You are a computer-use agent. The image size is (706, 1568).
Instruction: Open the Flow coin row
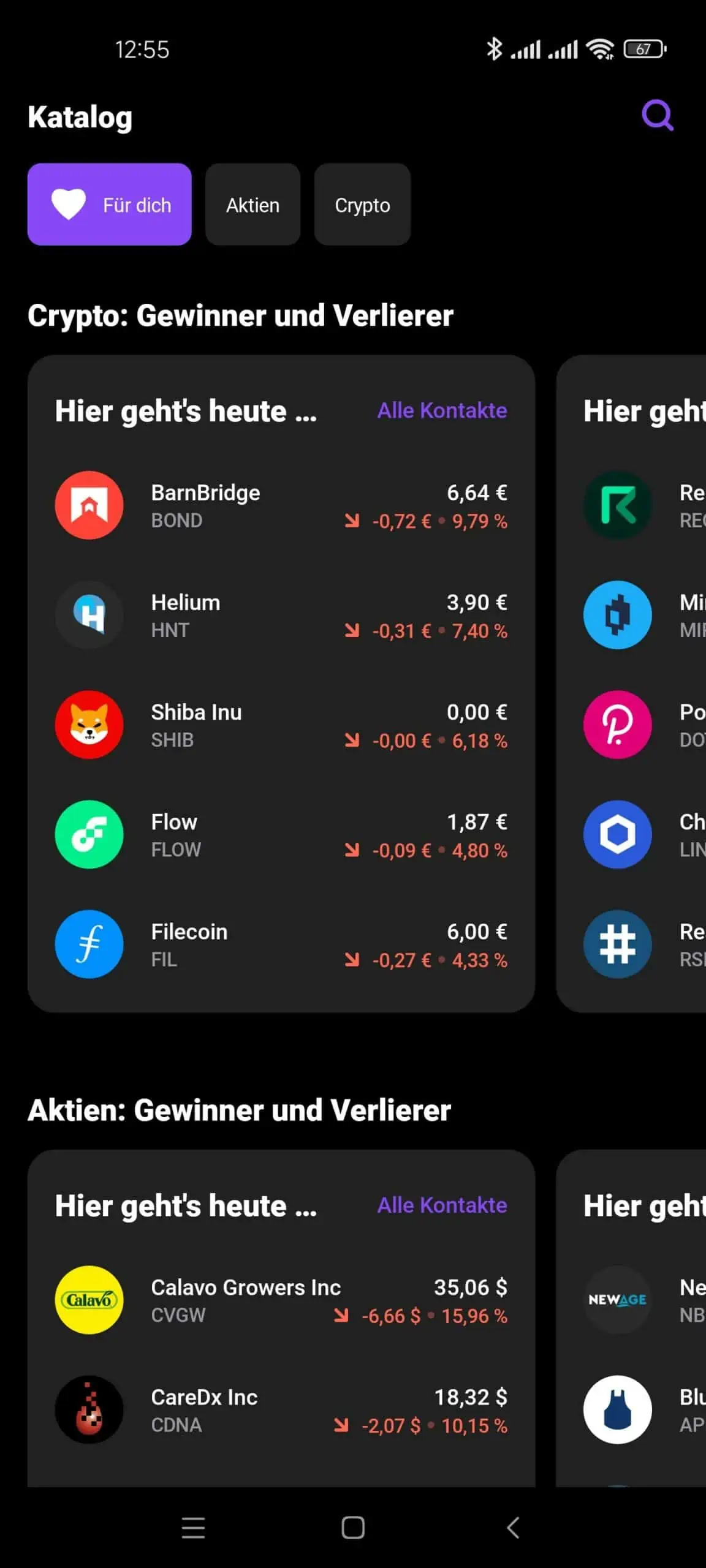tap(281, 835)
